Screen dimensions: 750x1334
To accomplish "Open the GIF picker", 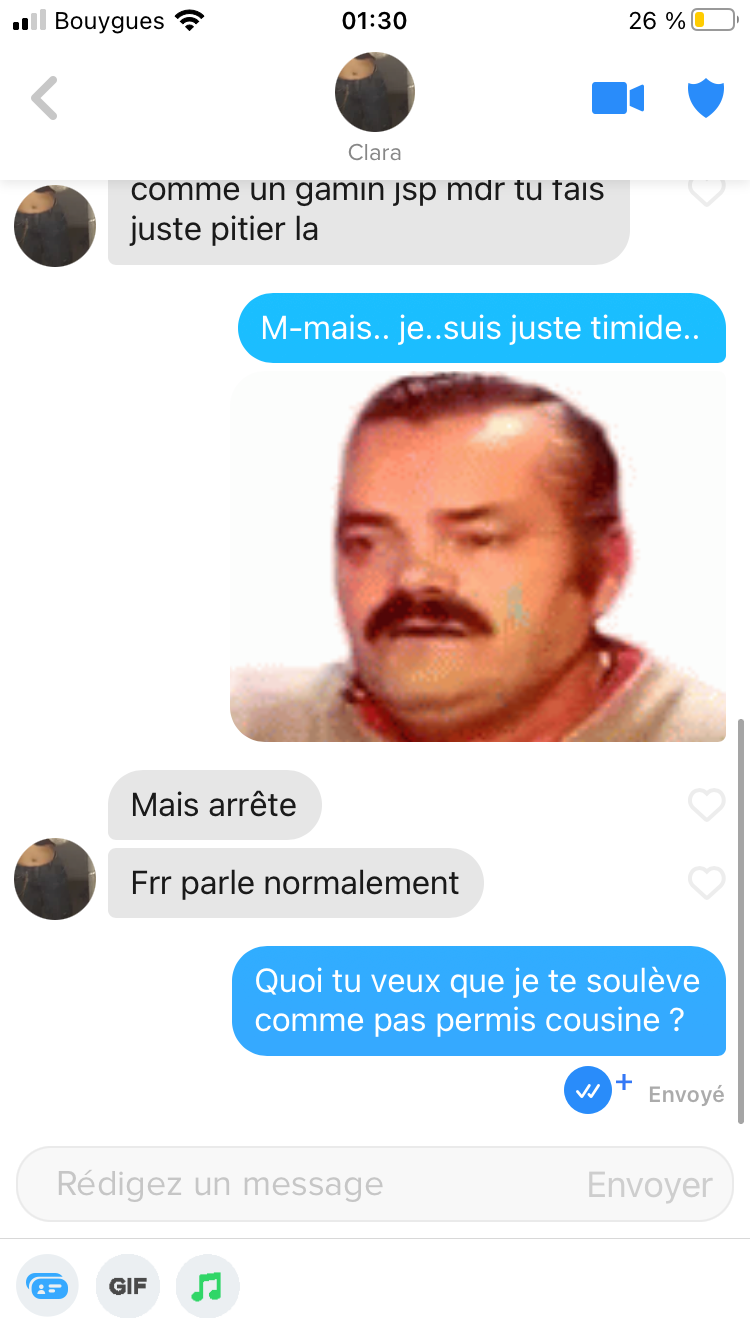I will click(128, 1286).
